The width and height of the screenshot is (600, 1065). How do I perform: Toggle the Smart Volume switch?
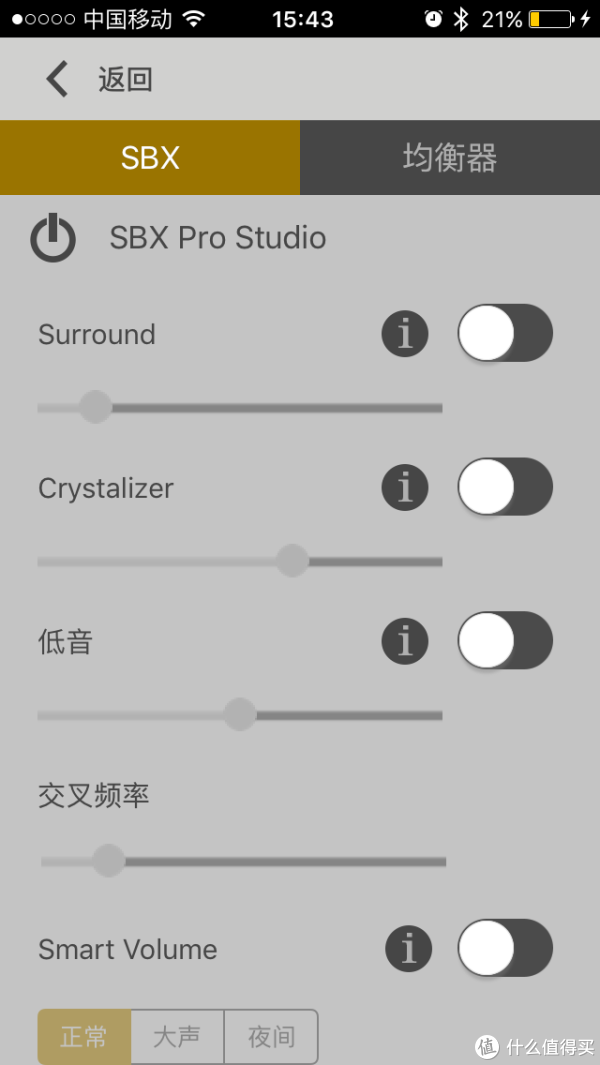point(505,948)
